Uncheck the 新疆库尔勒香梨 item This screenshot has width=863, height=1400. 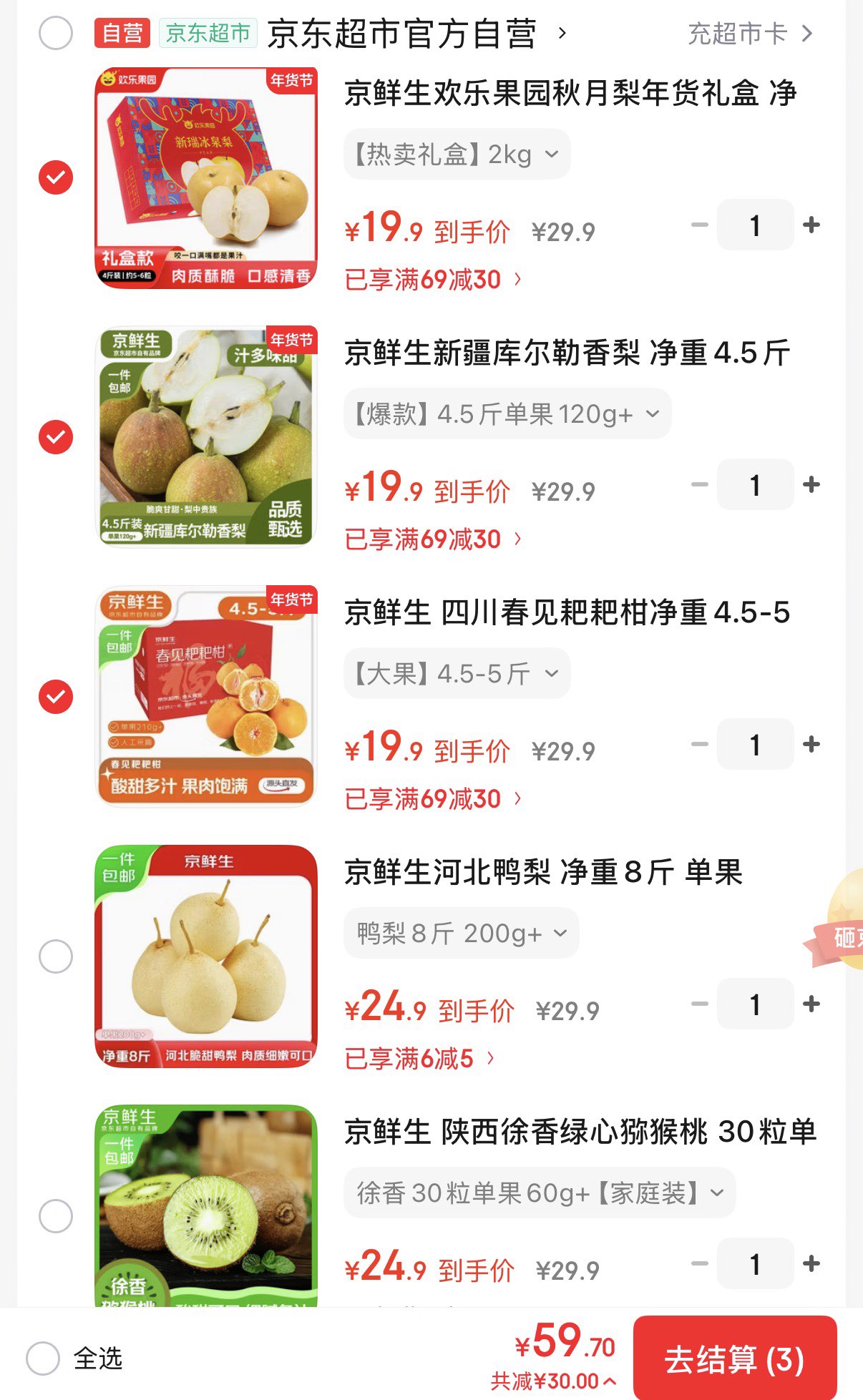point(56,437)
